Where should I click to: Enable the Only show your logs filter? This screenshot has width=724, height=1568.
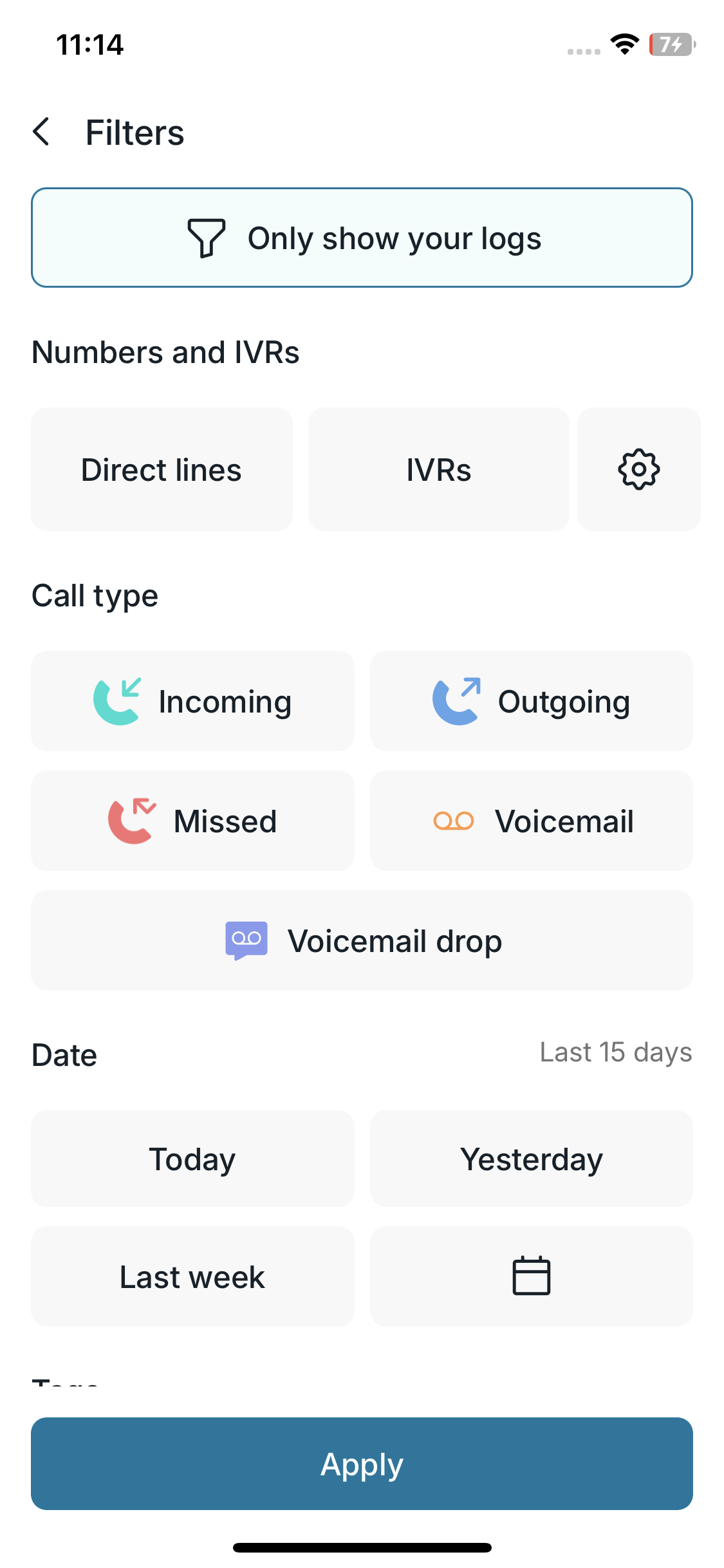tap(362, 238)
